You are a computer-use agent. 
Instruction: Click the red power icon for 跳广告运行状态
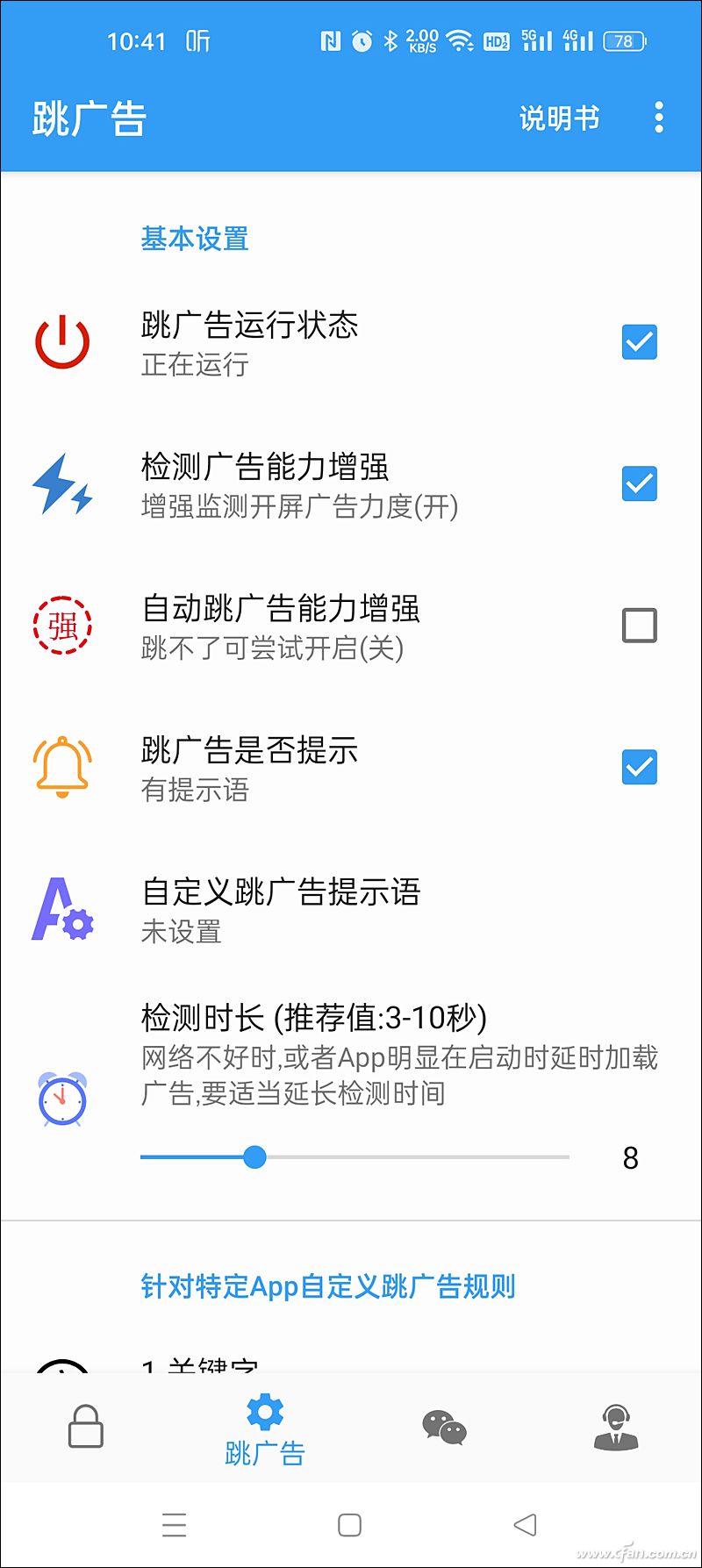point(61,340)
